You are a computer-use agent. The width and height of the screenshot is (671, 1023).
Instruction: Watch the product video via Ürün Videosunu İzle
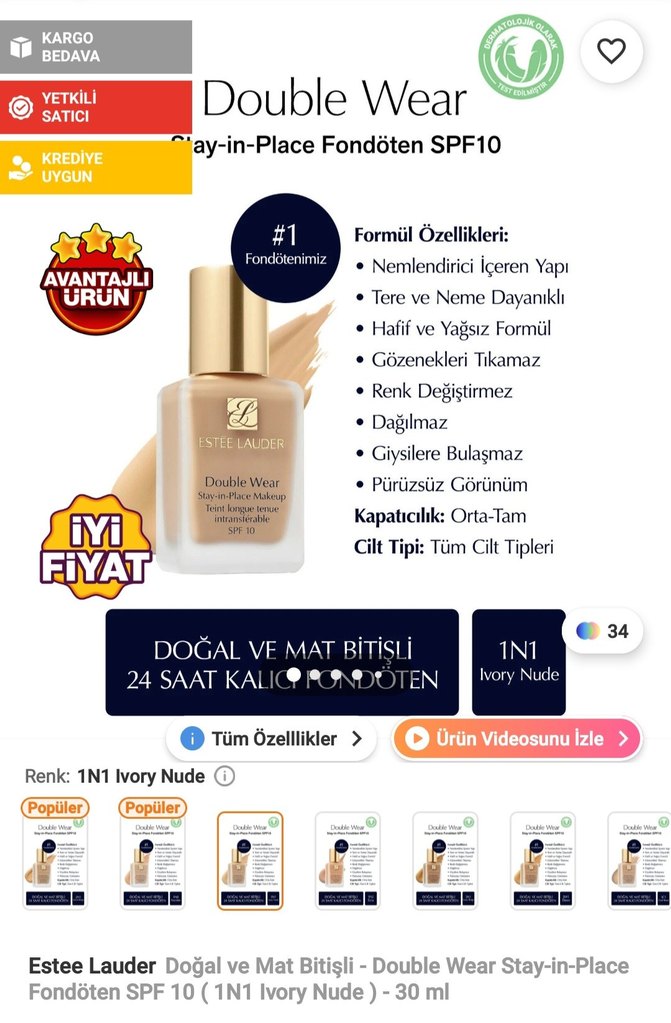[x=516, y=739]
